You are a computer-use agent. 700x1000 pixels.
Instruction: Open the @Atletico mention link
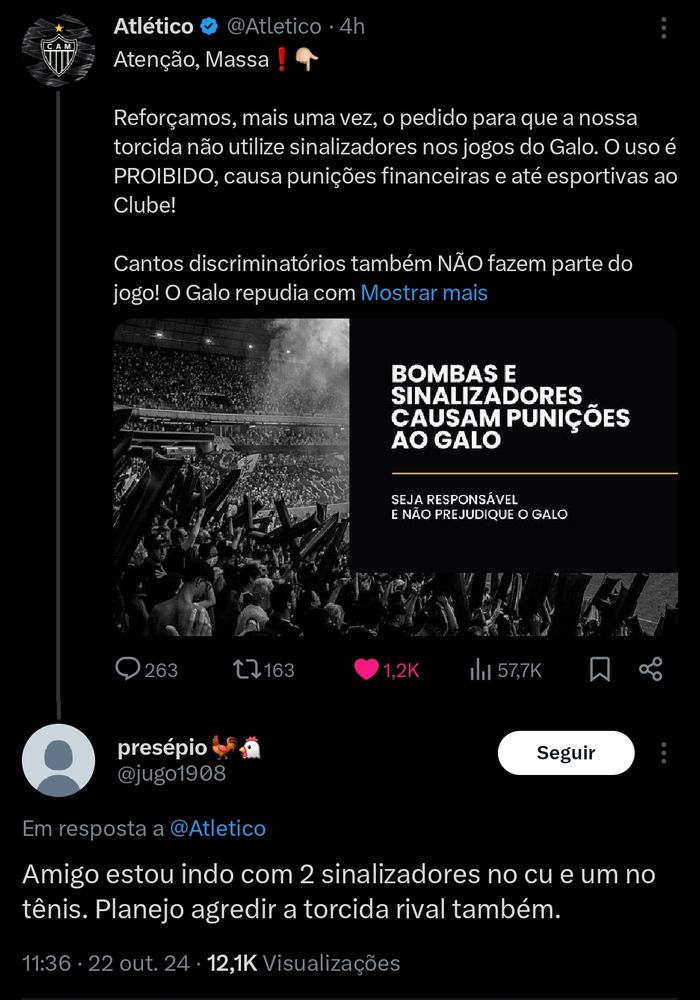(218, 828)
